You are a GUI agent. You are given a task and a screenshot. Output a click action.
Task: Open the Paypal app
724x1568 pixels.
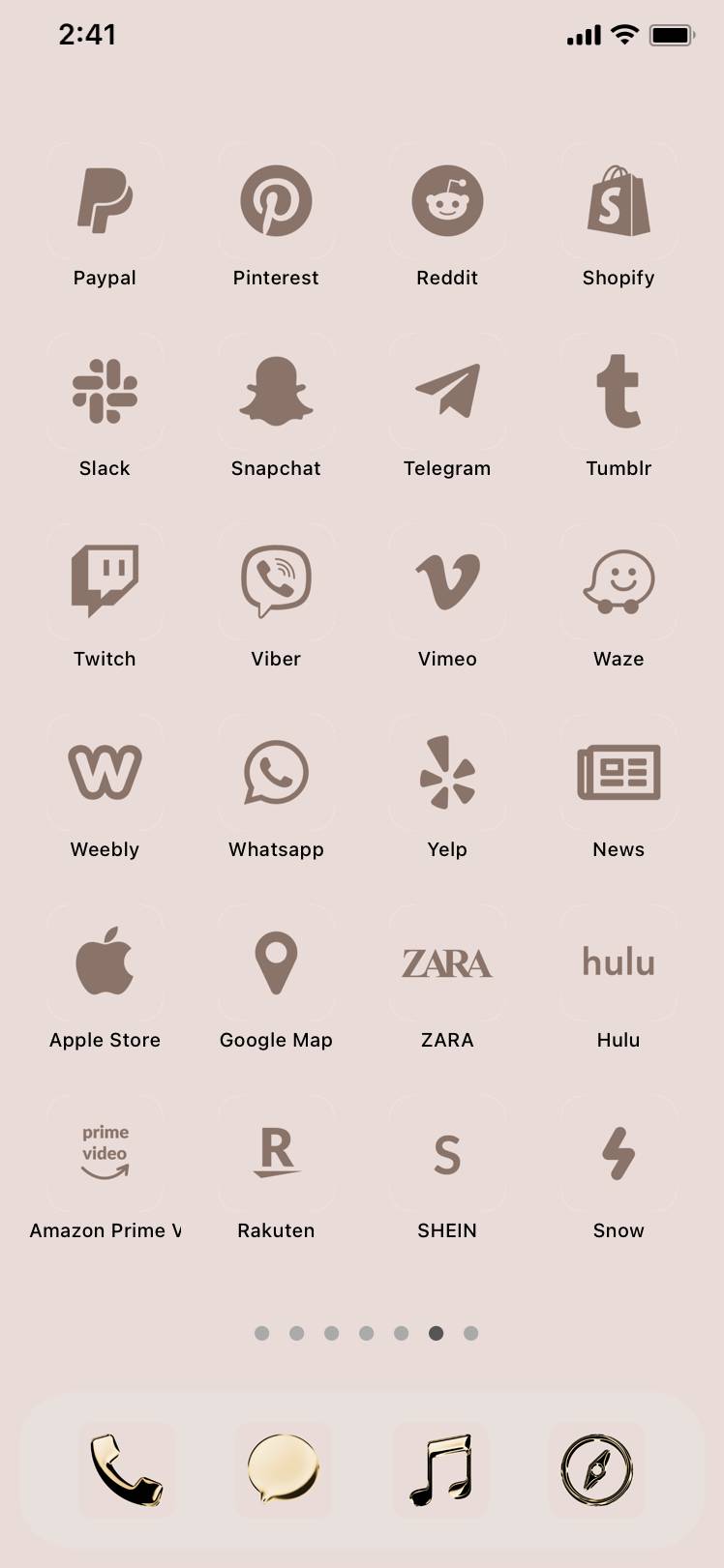[105, 201]
